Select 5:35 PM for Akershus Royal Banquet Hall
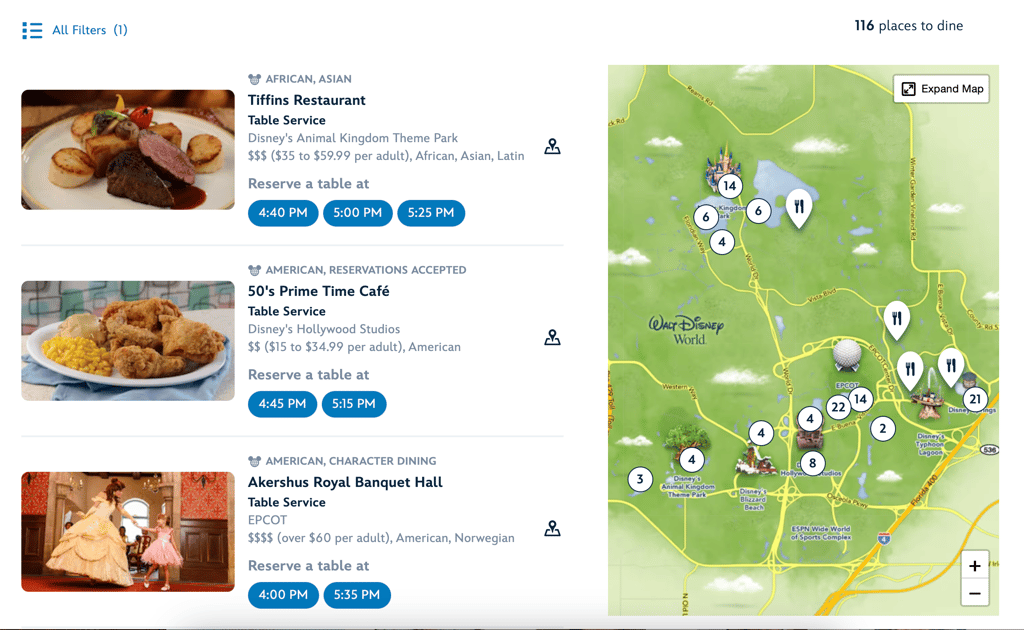Image resolution: width=1024 pixels, height=630 pixels. [357, 595]
